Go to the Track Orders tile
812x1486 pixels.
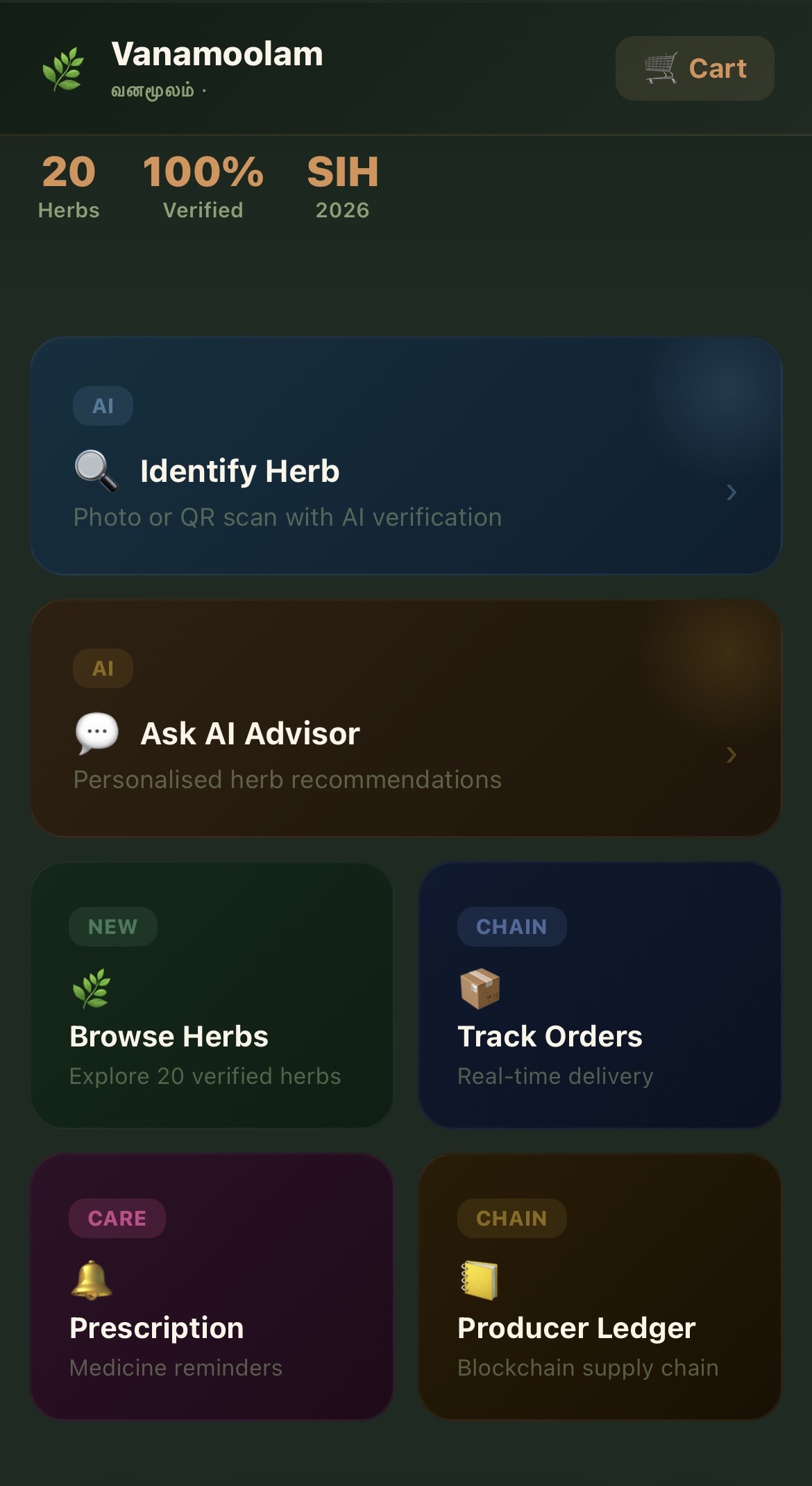click(600, 995)
